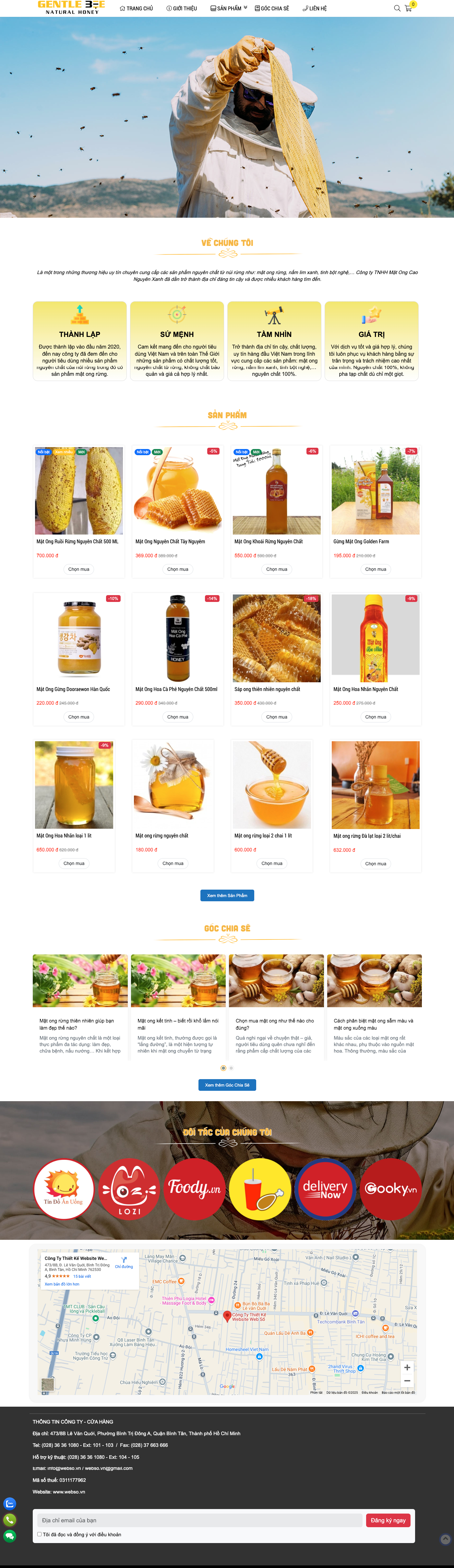Open the search icon in header
Image resolution: width=454 pixels, height=1568 pixels.
pyautogui.click(x=397, y=8)
